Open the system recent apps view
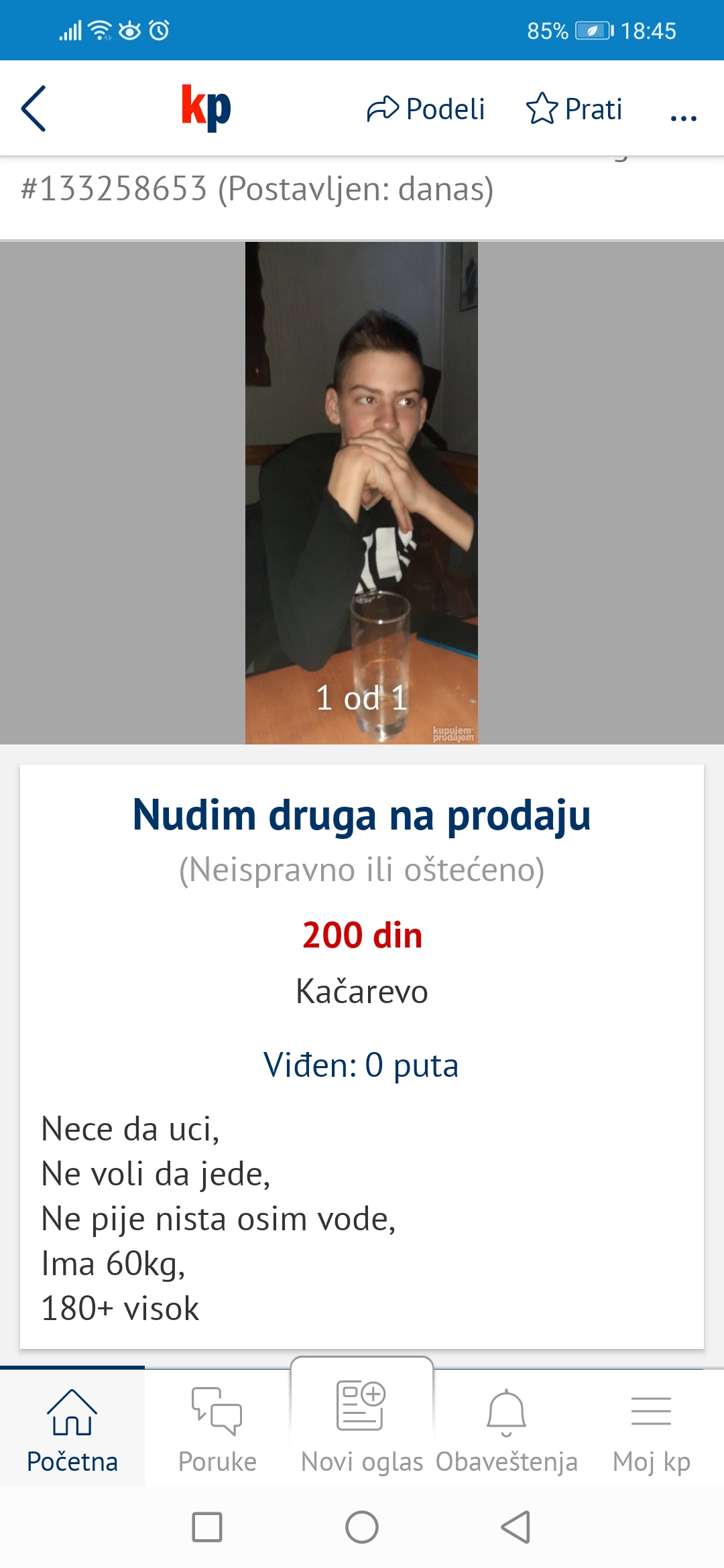The height and width of the screenshot is (1568, 724). click(207, 1528)
